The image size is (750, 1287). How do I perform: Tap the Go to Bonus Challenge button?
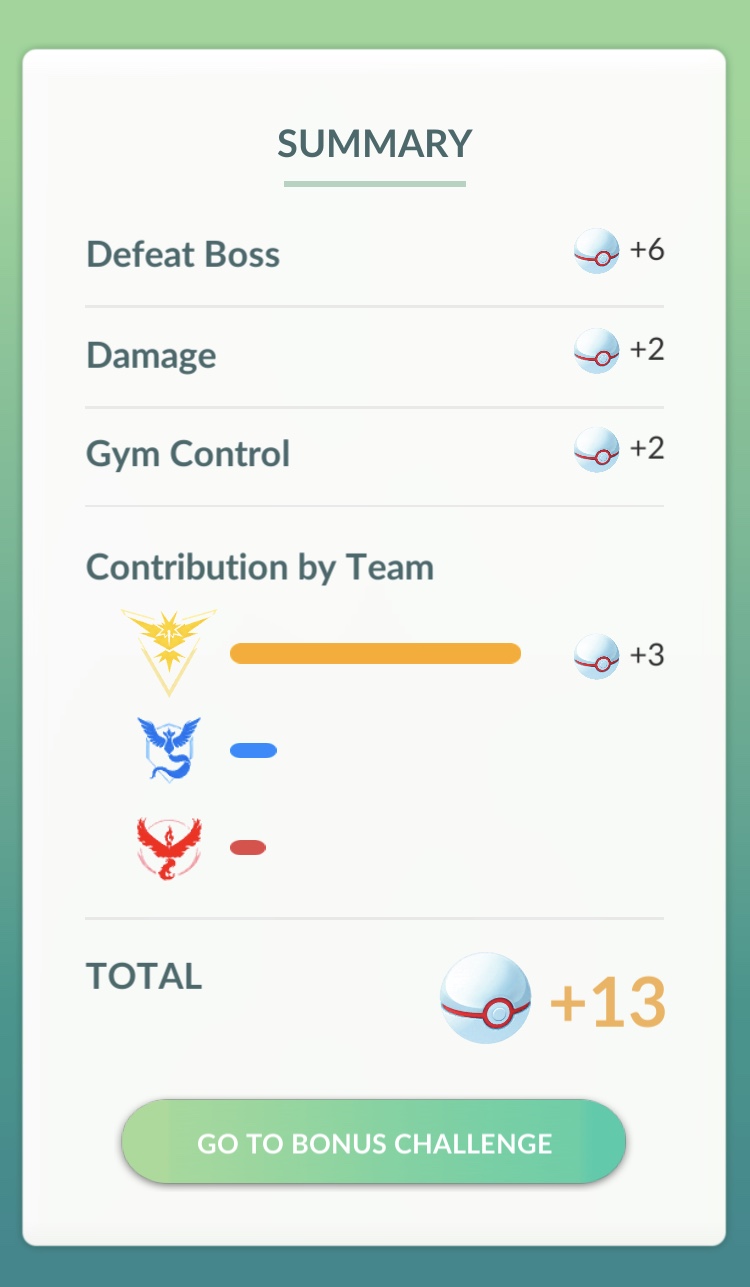[374, 1142]
